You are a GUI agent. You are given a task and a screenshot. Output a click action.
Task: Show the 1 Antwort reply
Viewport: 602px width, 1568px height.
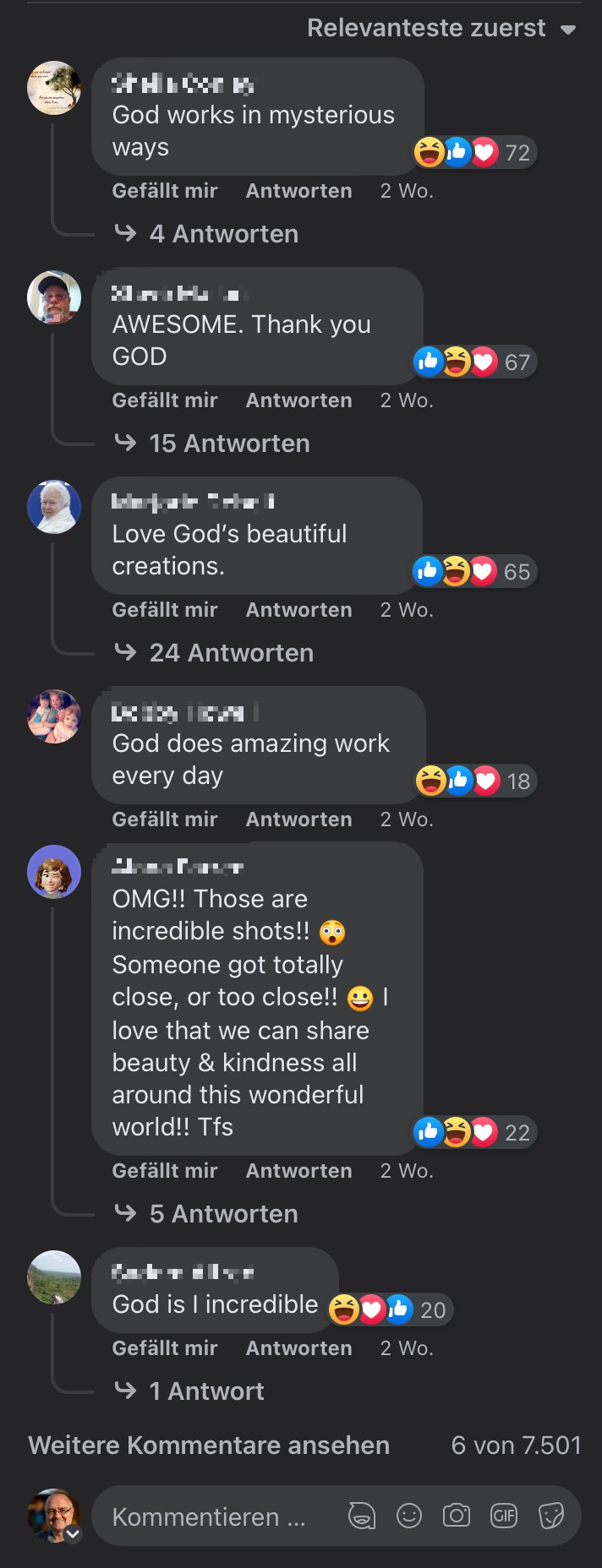coord(206,1391)
